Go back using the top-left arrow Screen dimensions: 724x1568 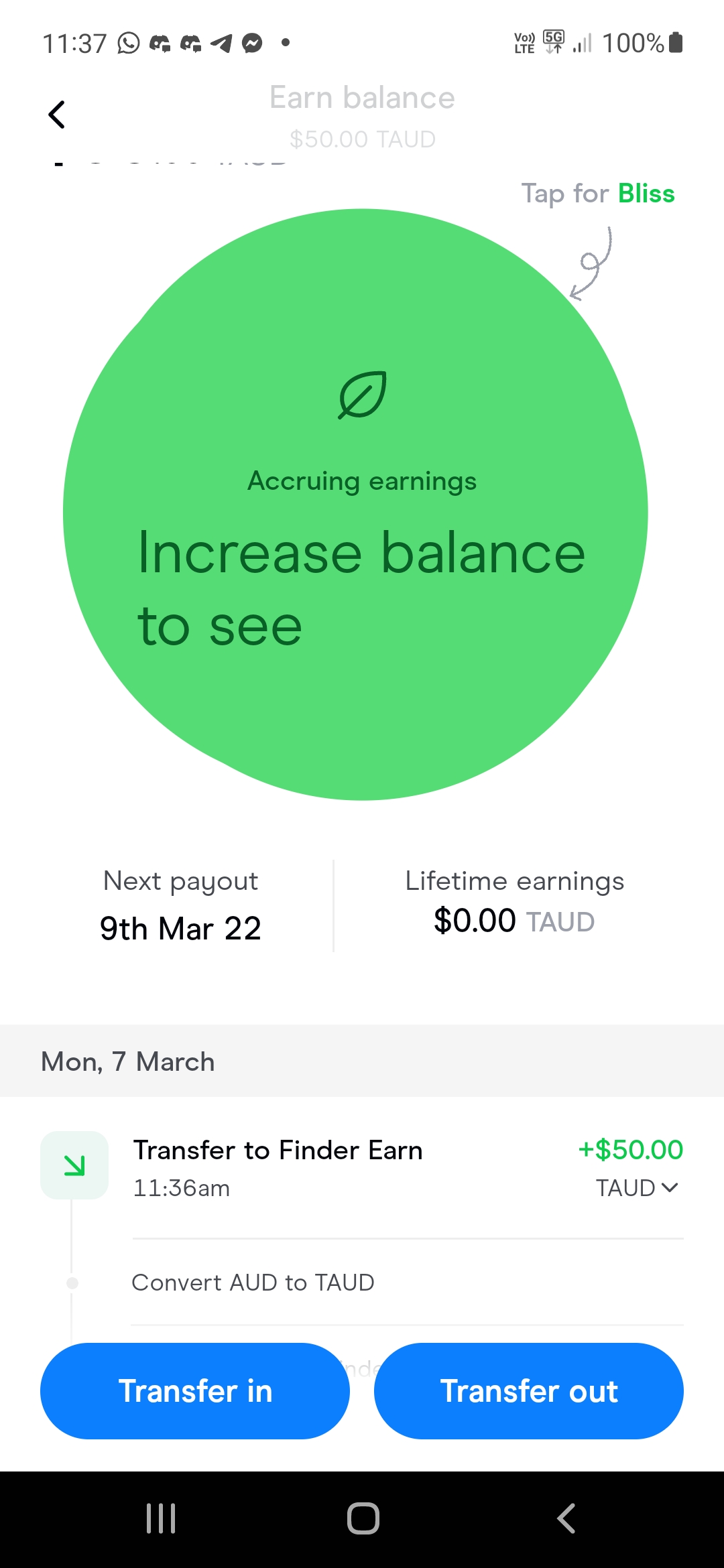click(x=57, y=115)
